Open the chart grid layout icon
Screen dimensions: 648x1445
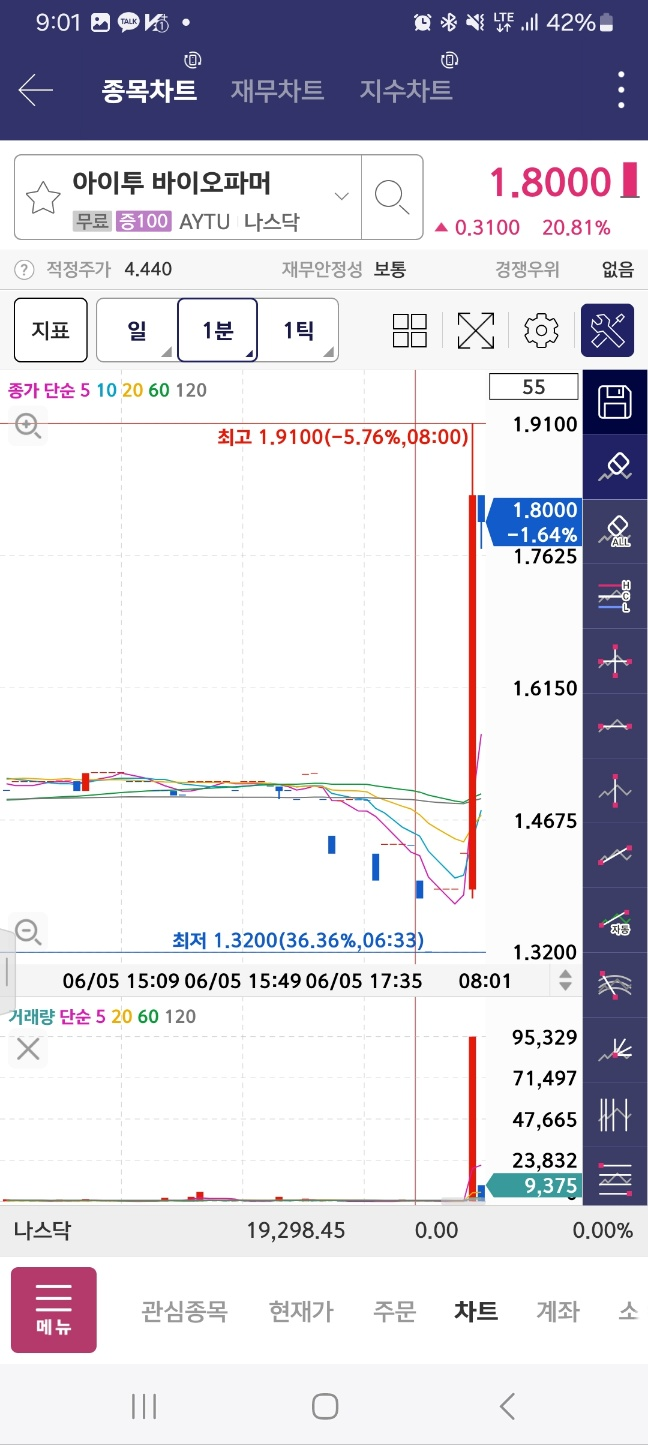point(410,330)
